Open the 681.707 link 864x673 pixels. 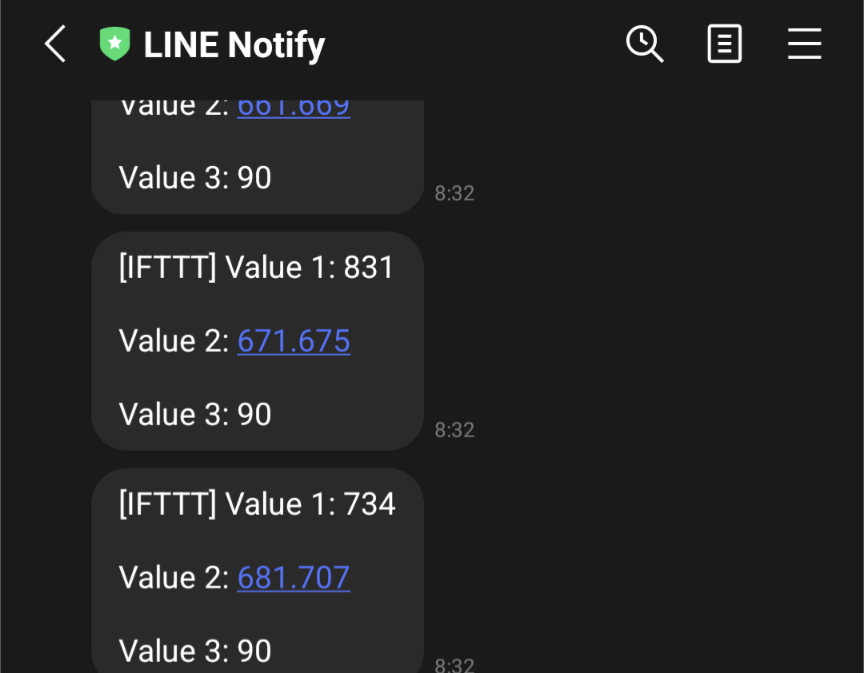(x=293, y=577)
